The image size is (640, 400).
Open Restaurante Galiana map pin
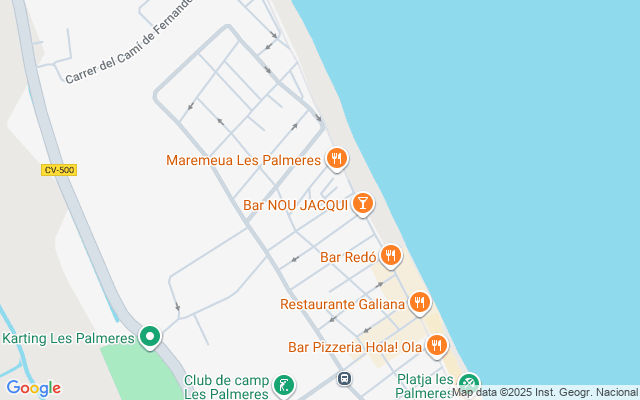coord(419,302)
